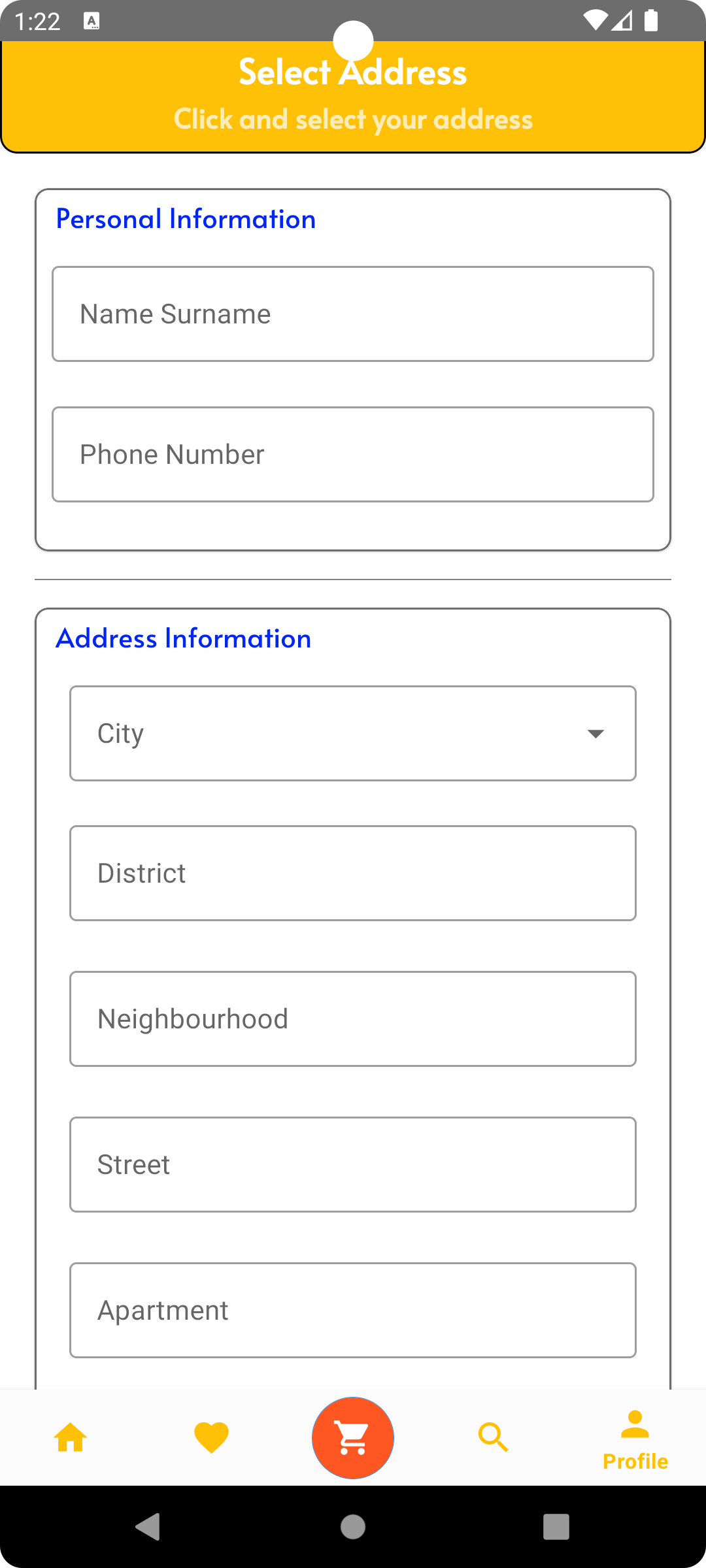Image resolution: width=706 pixels, height=1568 pixels.
Task: Tap the Name Surname field
Action: [353, 314]
